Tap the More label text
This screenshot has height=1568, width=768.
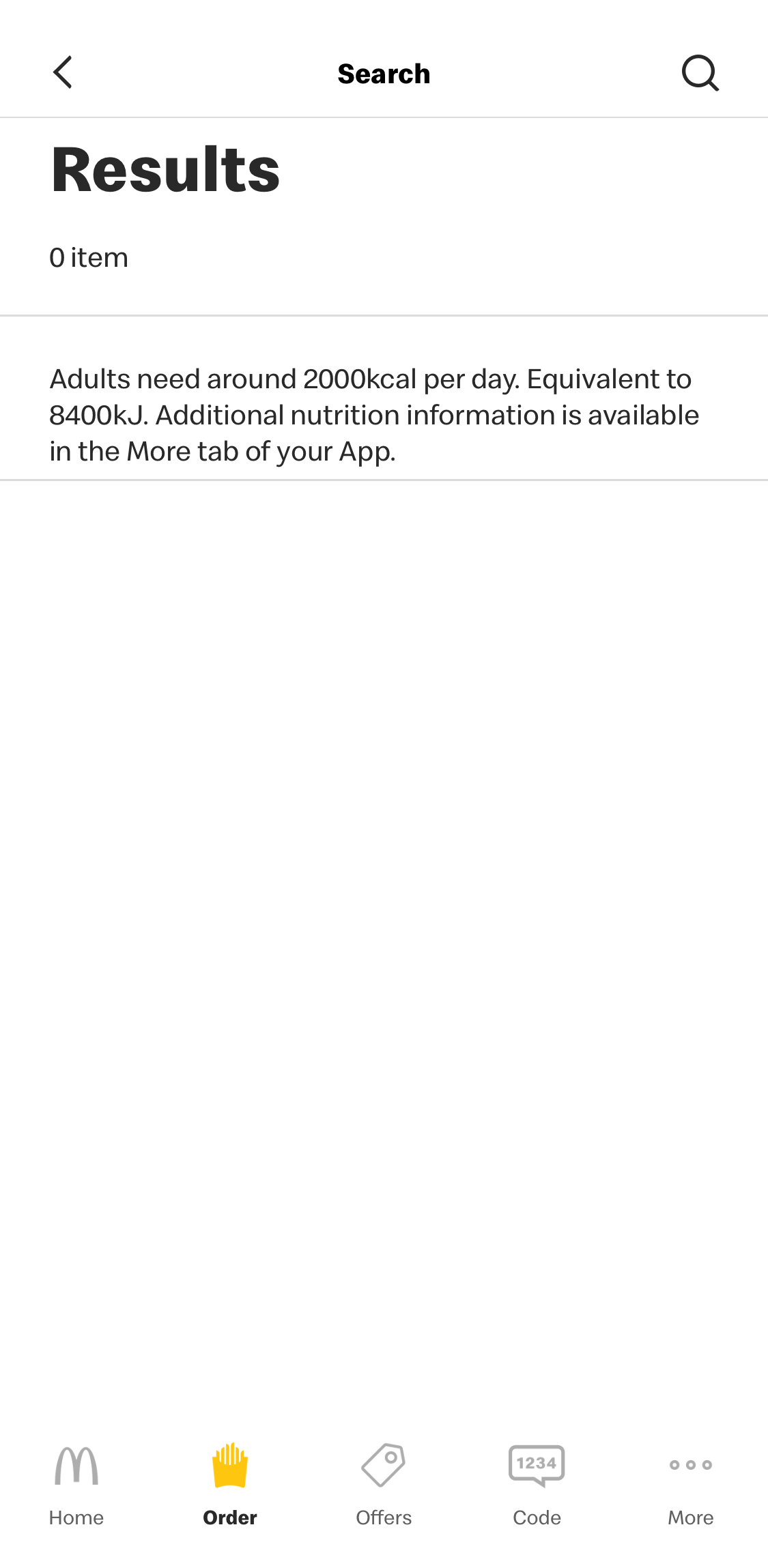(x=690, y=1518)
